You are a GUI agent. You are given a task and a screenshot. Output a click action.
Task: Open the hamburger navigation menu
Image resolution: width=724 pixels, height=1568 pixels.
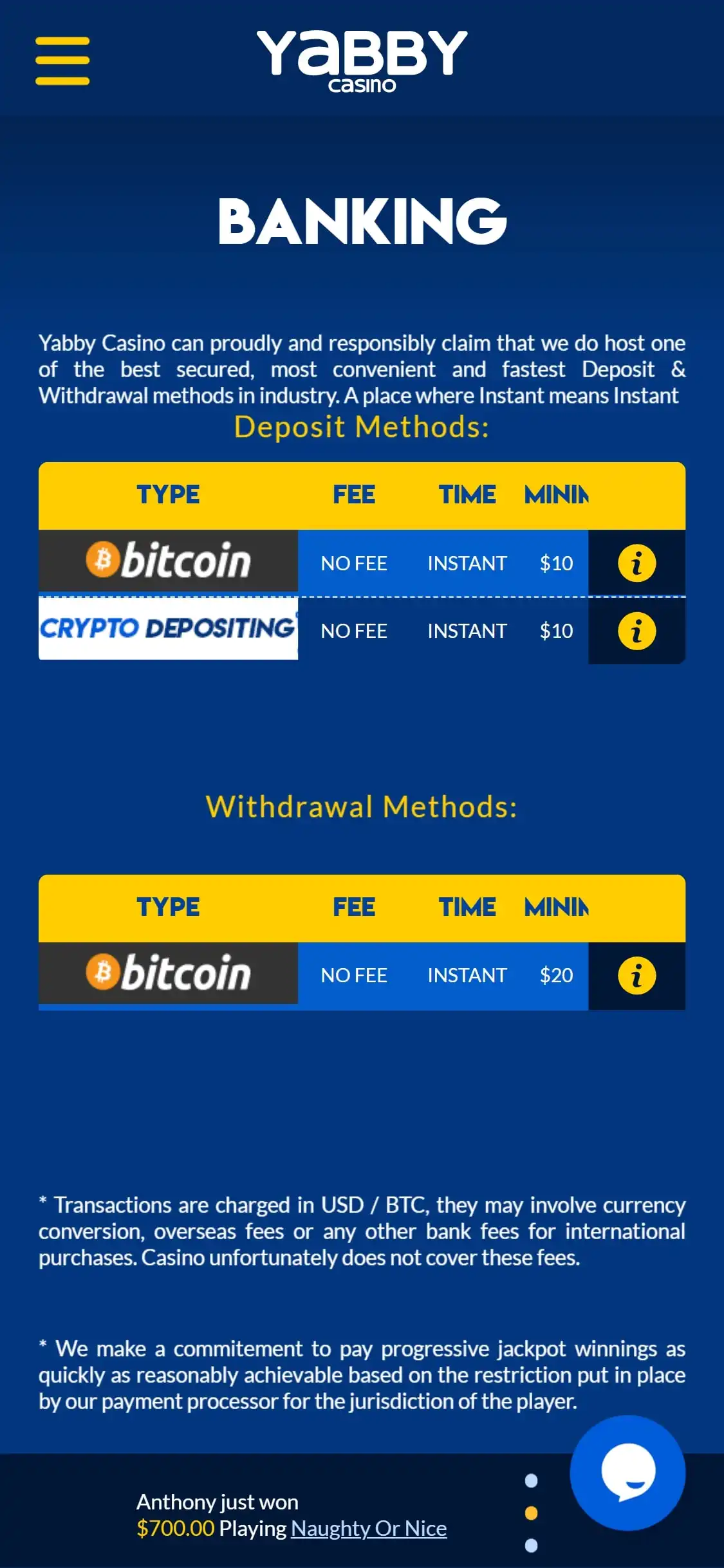[x=62, y=61]
